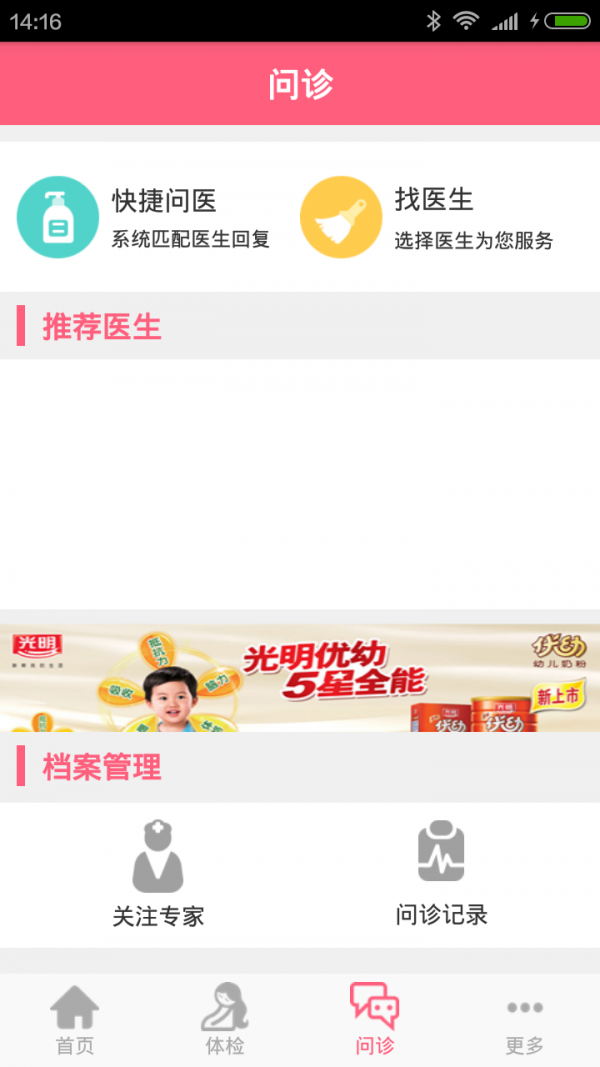Open 快捷问医 quick consultation
The width and height of the screenshot is (600, 1067).
(x=145, y=217)
